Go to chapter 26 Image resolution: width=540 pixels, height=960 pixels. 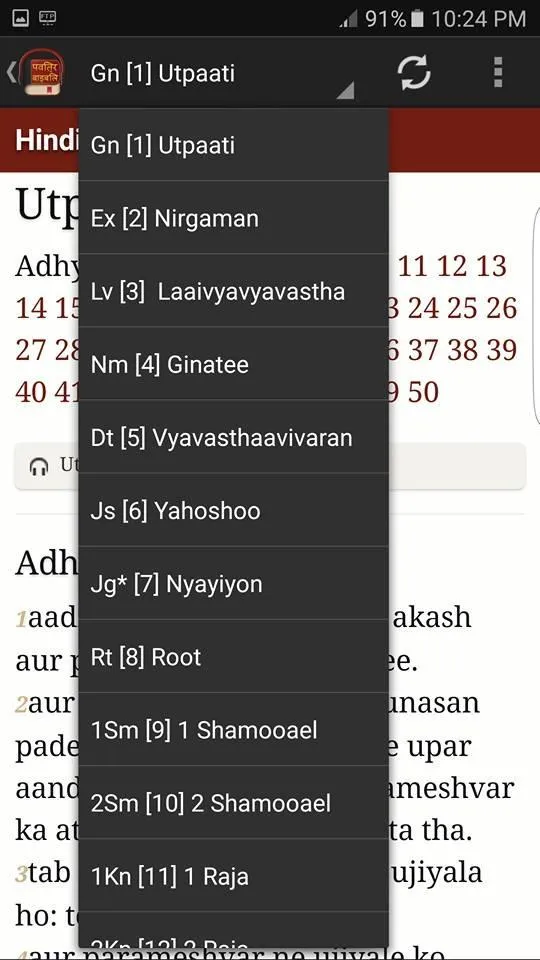[502, 309]
